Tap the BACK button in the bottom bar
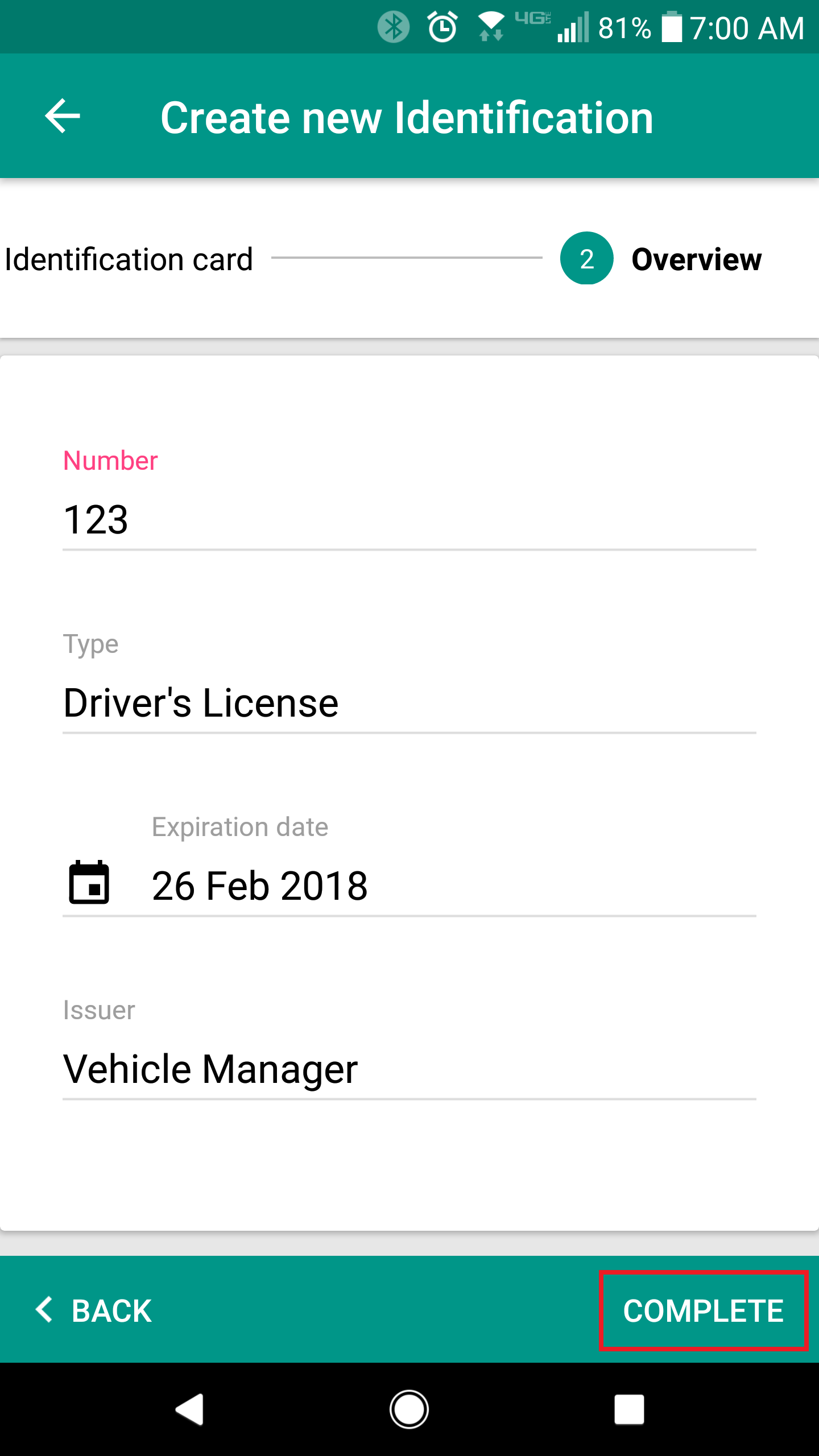Viewport: 819px width, 1456px height. coord(93,1310)
